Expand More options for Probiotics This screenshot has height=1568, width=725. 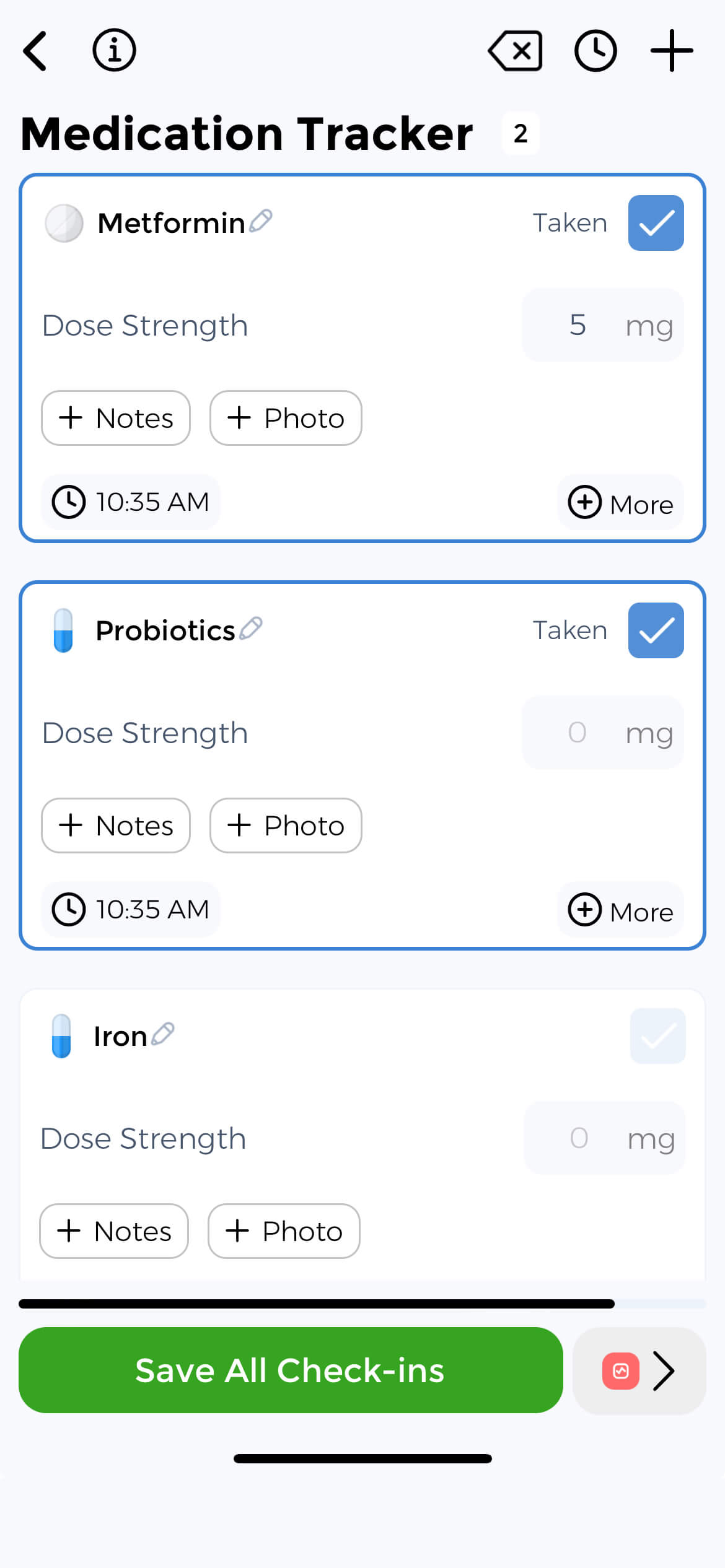(x=620, y=910)
